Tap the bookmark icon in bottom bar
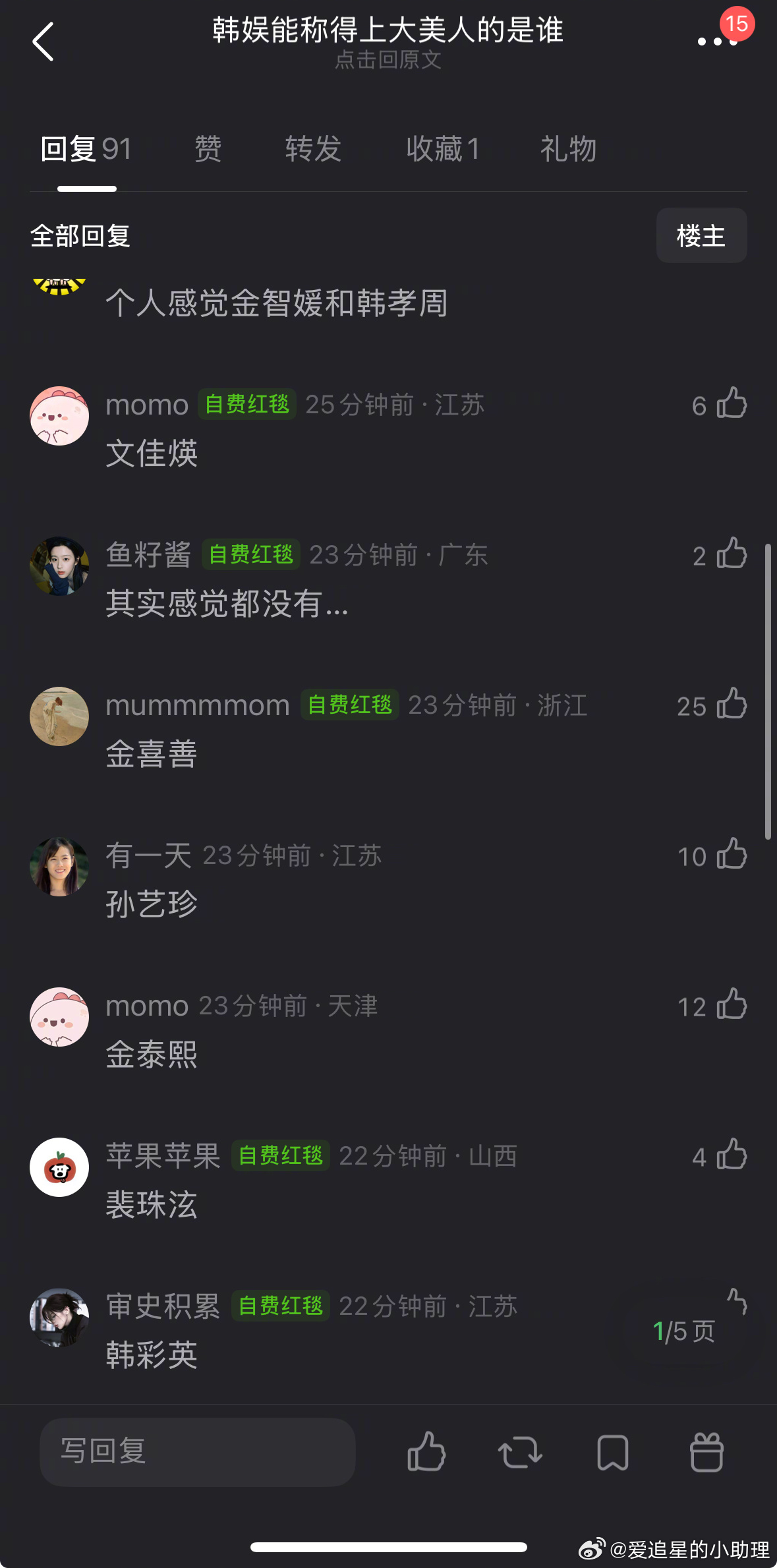 pyautogui.click(x=614, y=1452)
